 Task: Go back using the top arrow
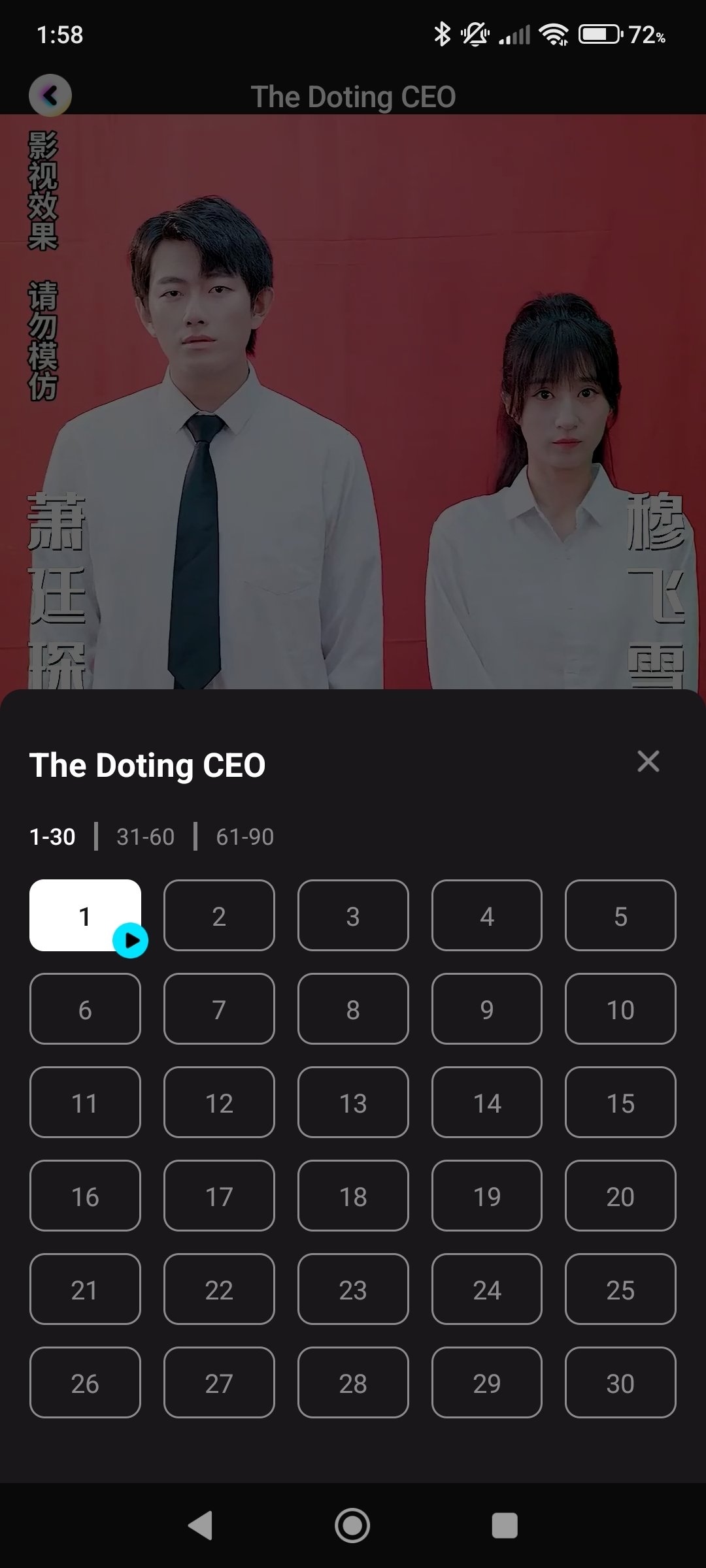(50, 95)
